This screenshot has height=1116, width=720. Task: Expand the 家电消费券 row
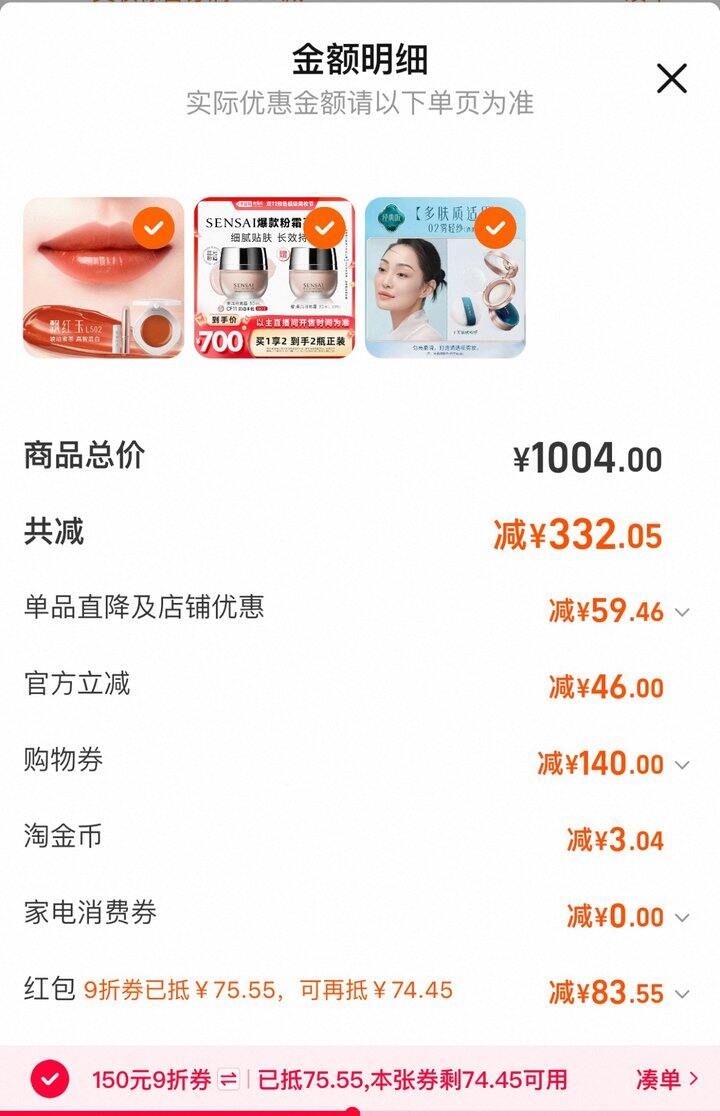tap(682, 917)
